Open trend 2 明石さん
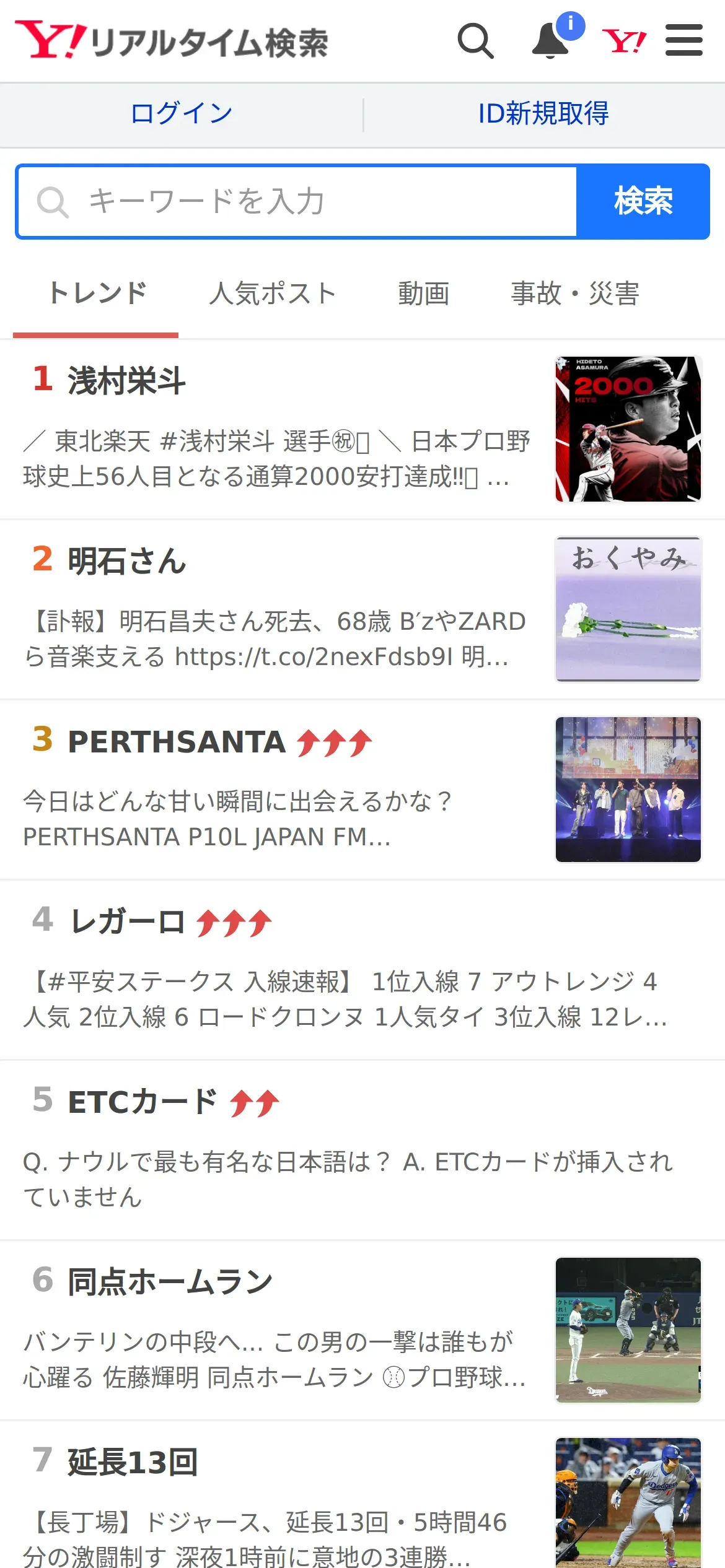The width and height of the screenshot is (725, 1568). 362,610
